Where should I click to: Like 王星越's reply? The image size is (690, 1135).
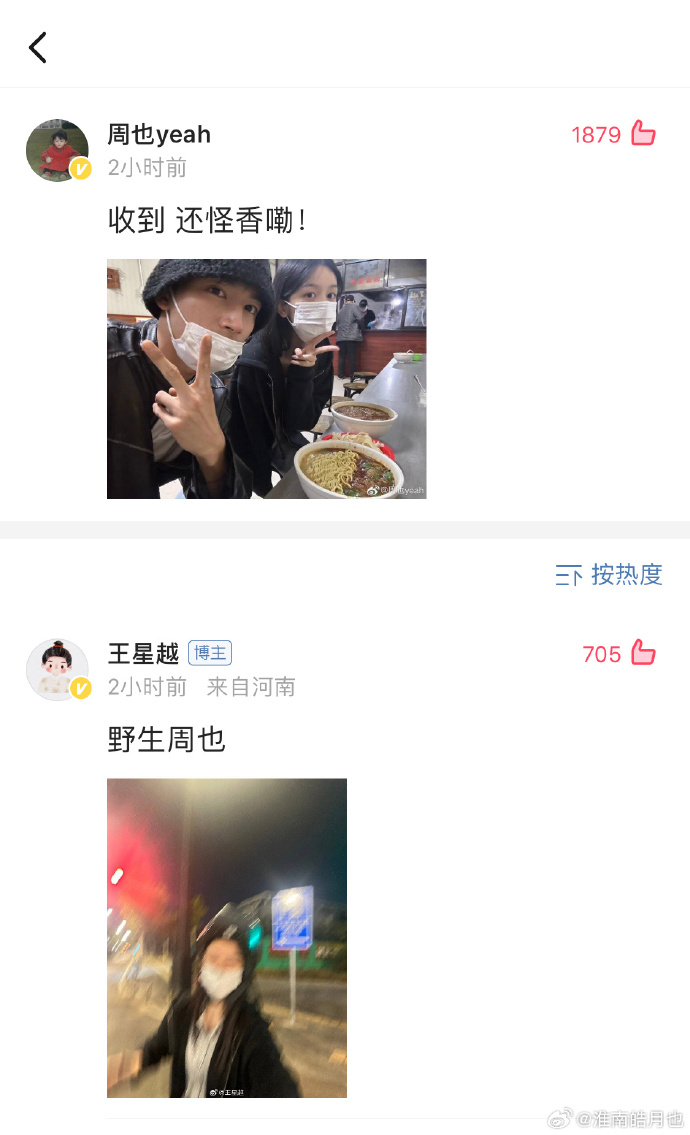tap(643, 653)
